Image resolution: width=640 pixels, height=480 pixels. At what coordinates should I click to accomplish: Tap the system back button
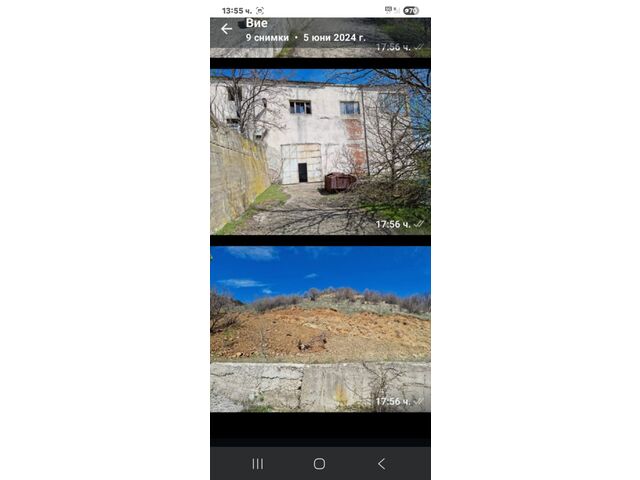tap(381, 464)
